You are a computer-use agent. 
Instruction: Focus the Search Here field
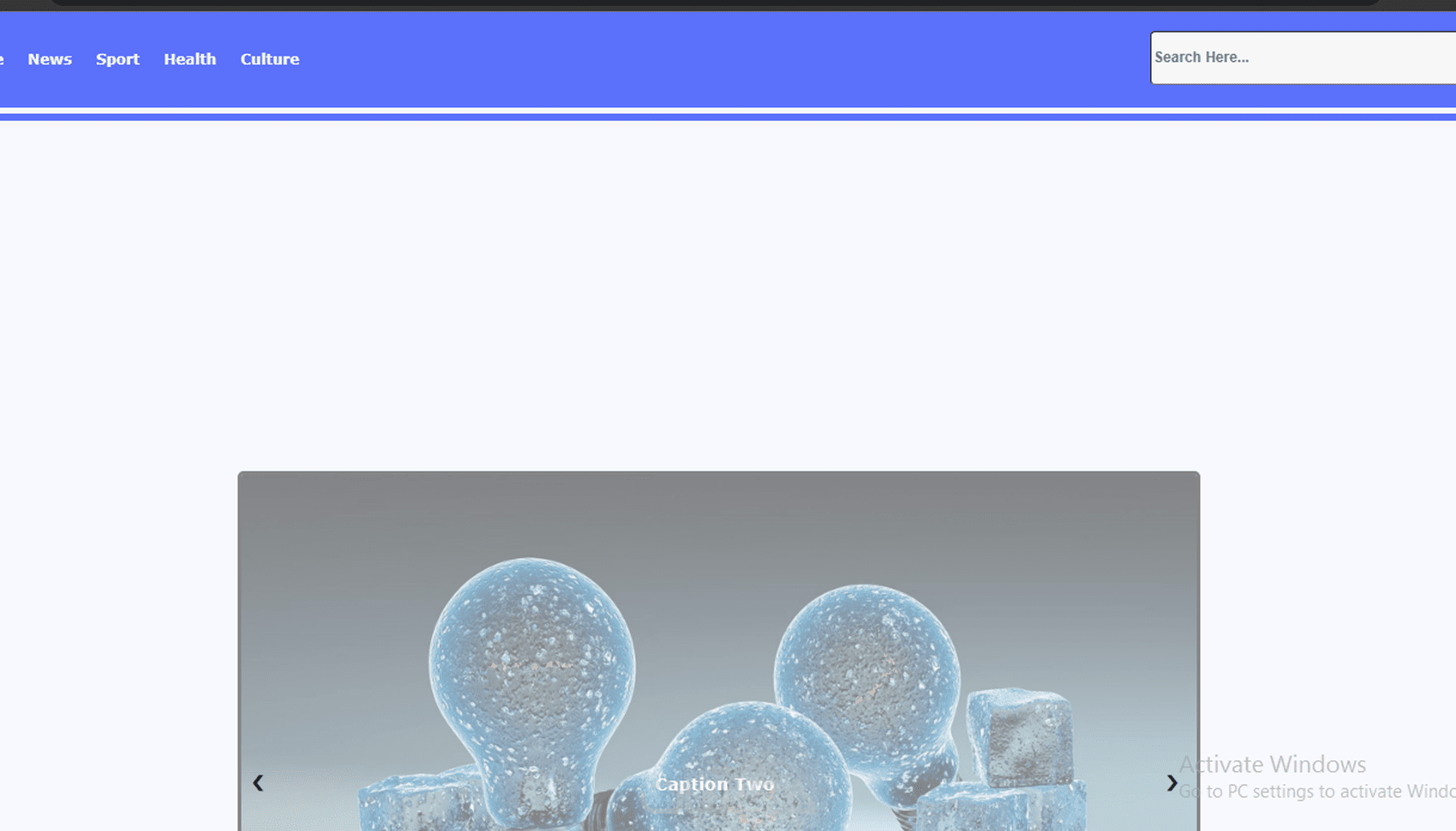[1302, 57]
